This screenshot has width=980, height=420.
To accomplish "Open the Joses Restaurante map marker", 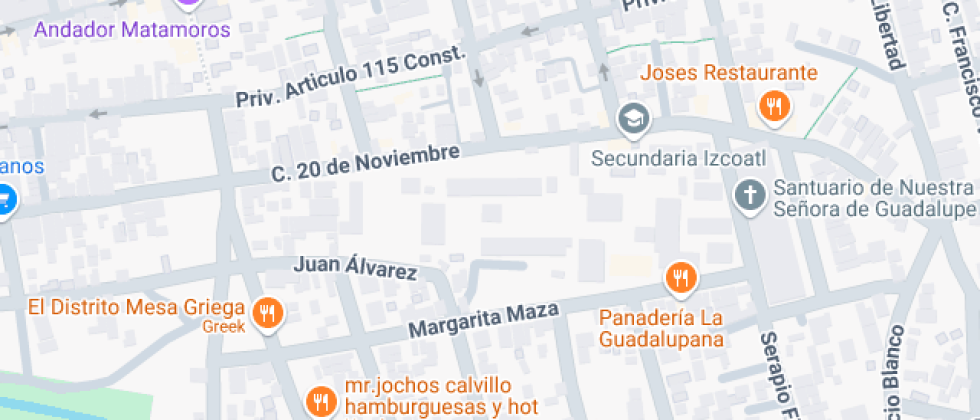I will tap(773, 104).
